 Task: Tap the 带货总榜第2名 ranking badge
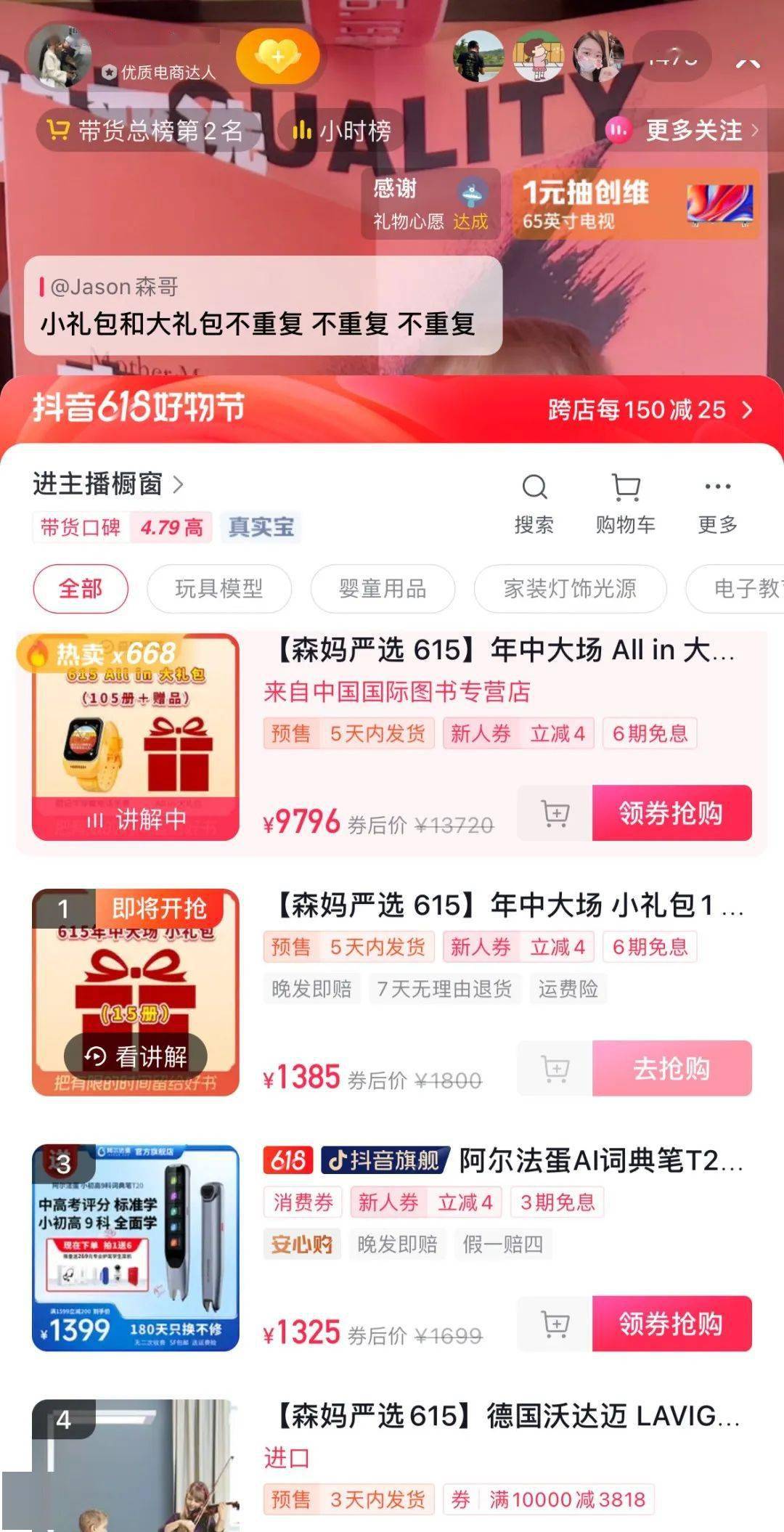pos(152,131)
